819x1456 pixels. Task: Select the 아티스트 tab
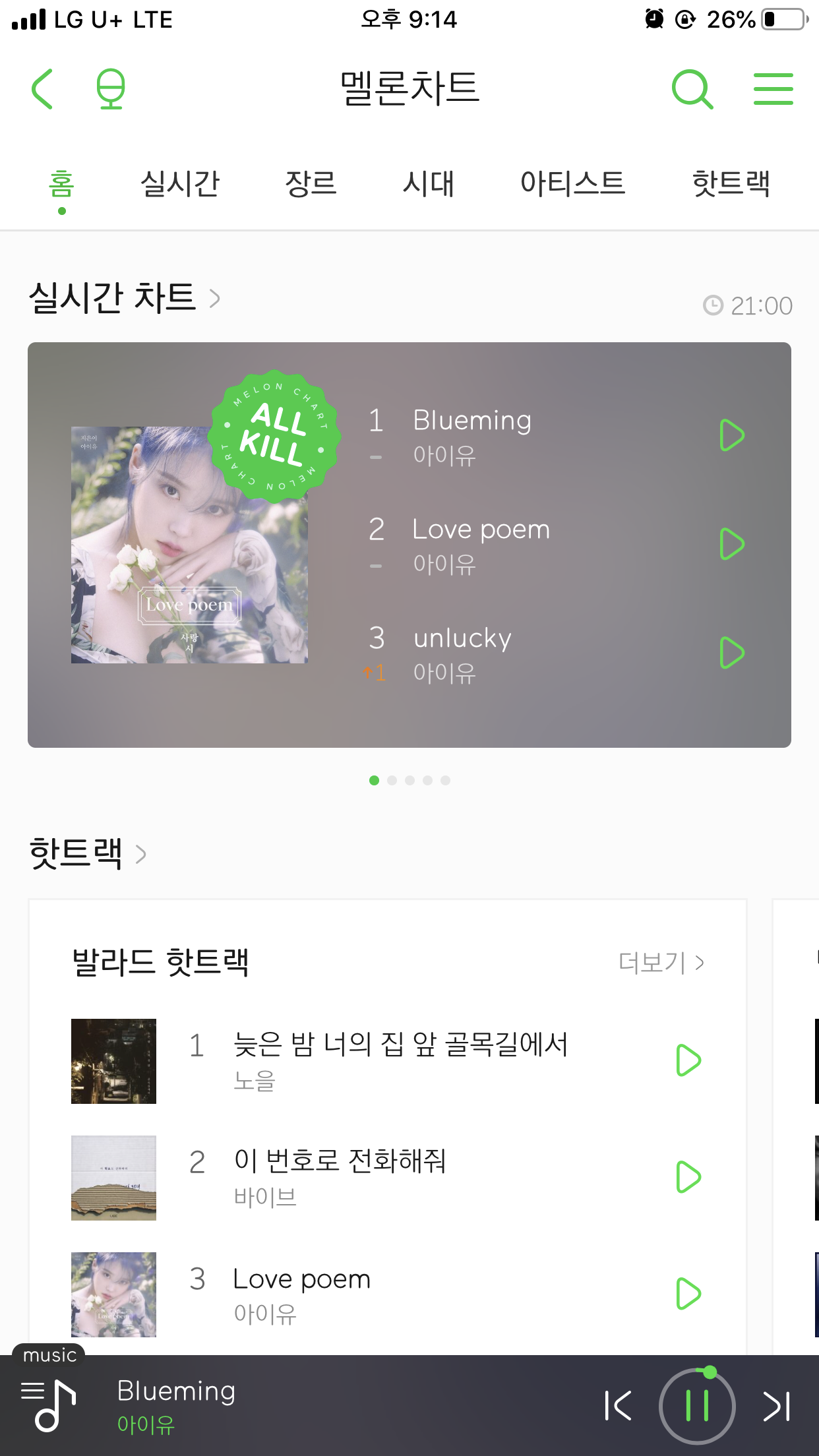click(573, 183)
